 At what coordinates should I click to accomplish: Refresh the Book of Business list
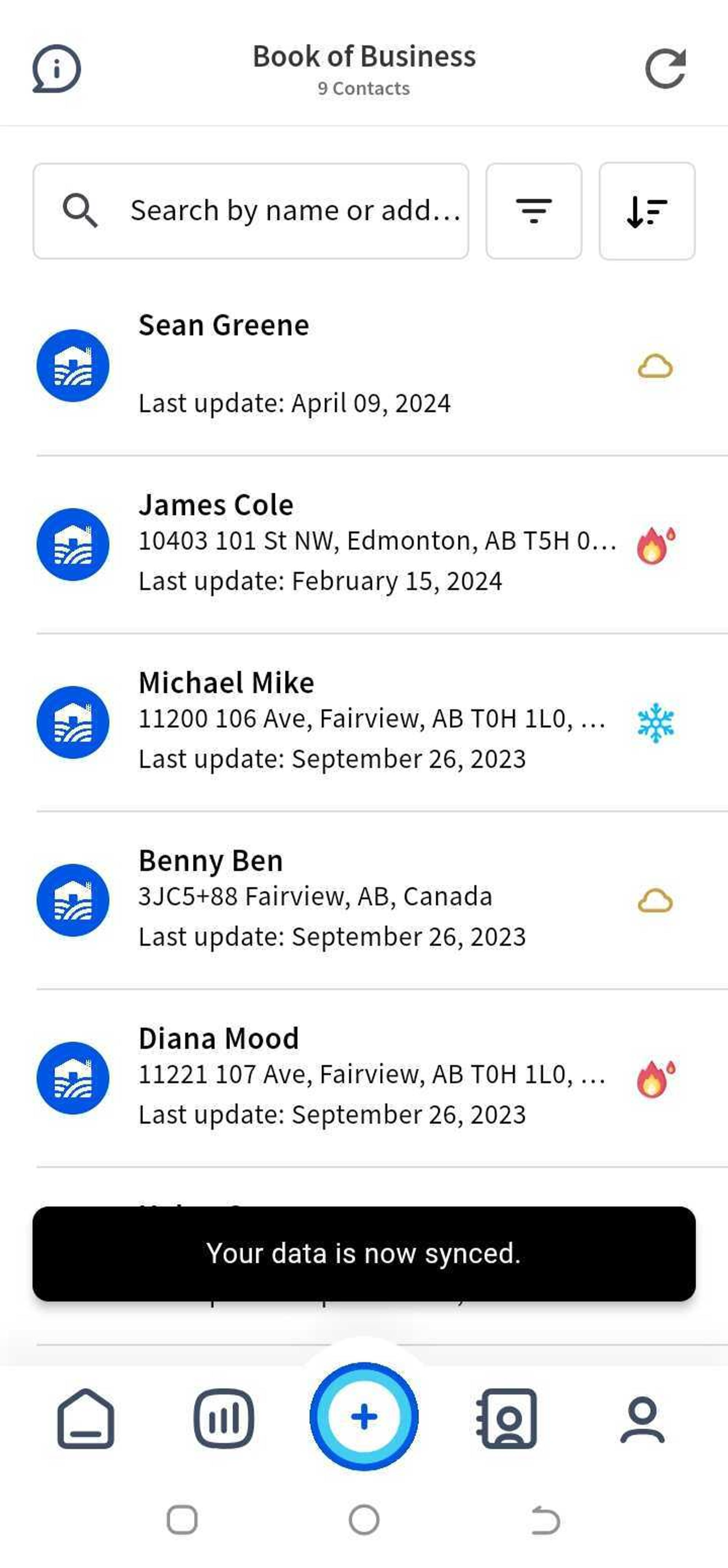(665, 68)
